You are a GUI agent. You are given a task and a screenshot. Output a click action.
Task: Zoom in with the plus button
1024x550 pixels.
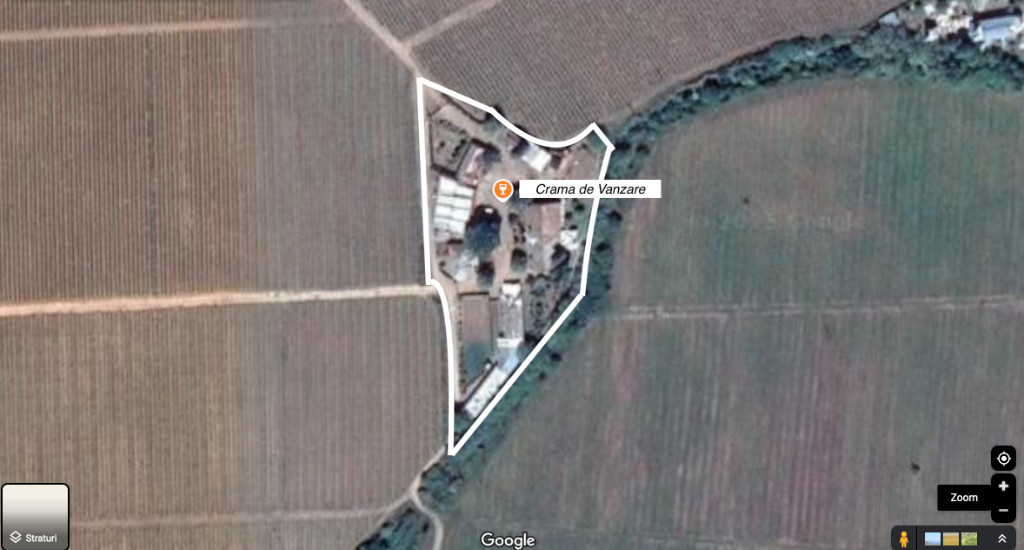(x=1003, y=486)
